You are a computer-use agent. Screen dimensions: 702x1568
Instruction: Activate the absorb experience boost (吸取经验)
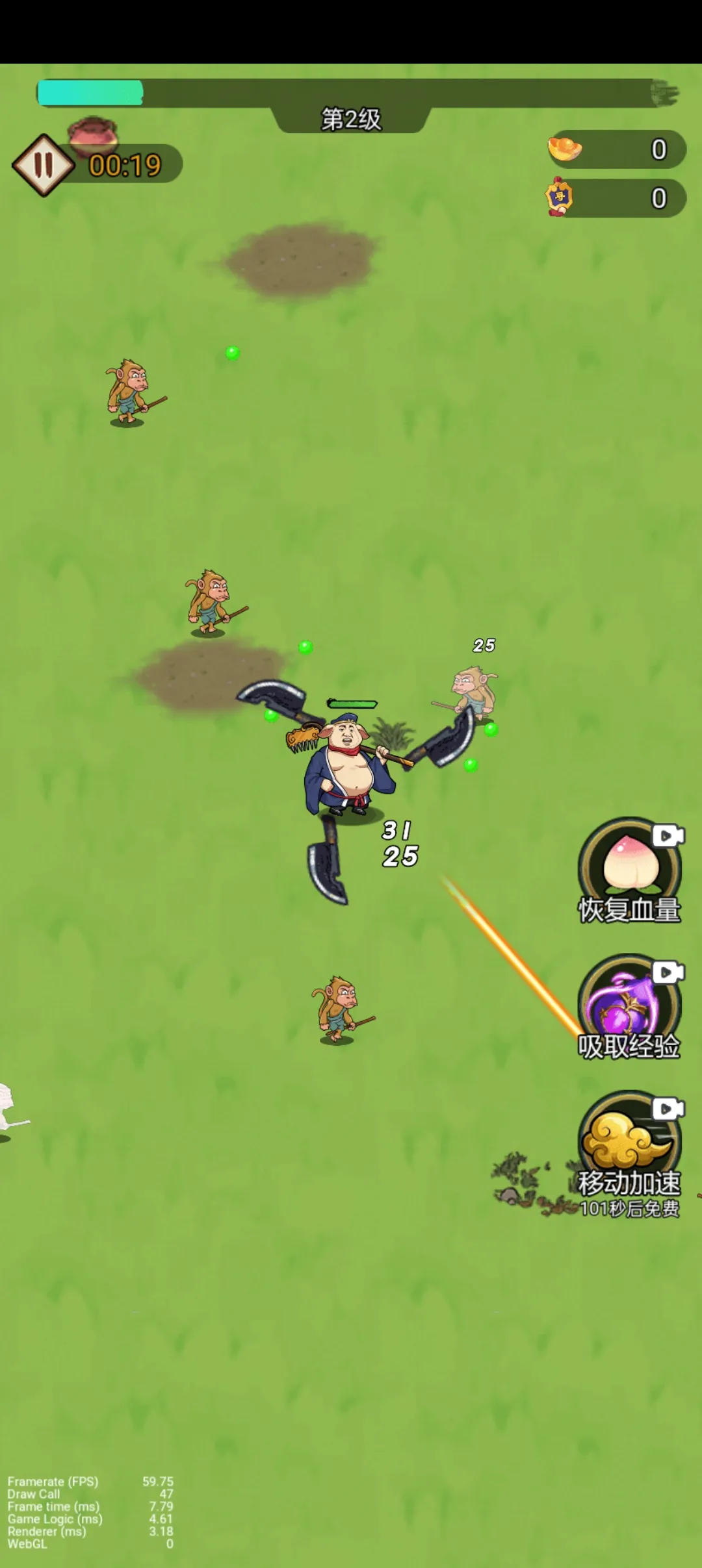pyautogui.click(x=629, y=1005)
